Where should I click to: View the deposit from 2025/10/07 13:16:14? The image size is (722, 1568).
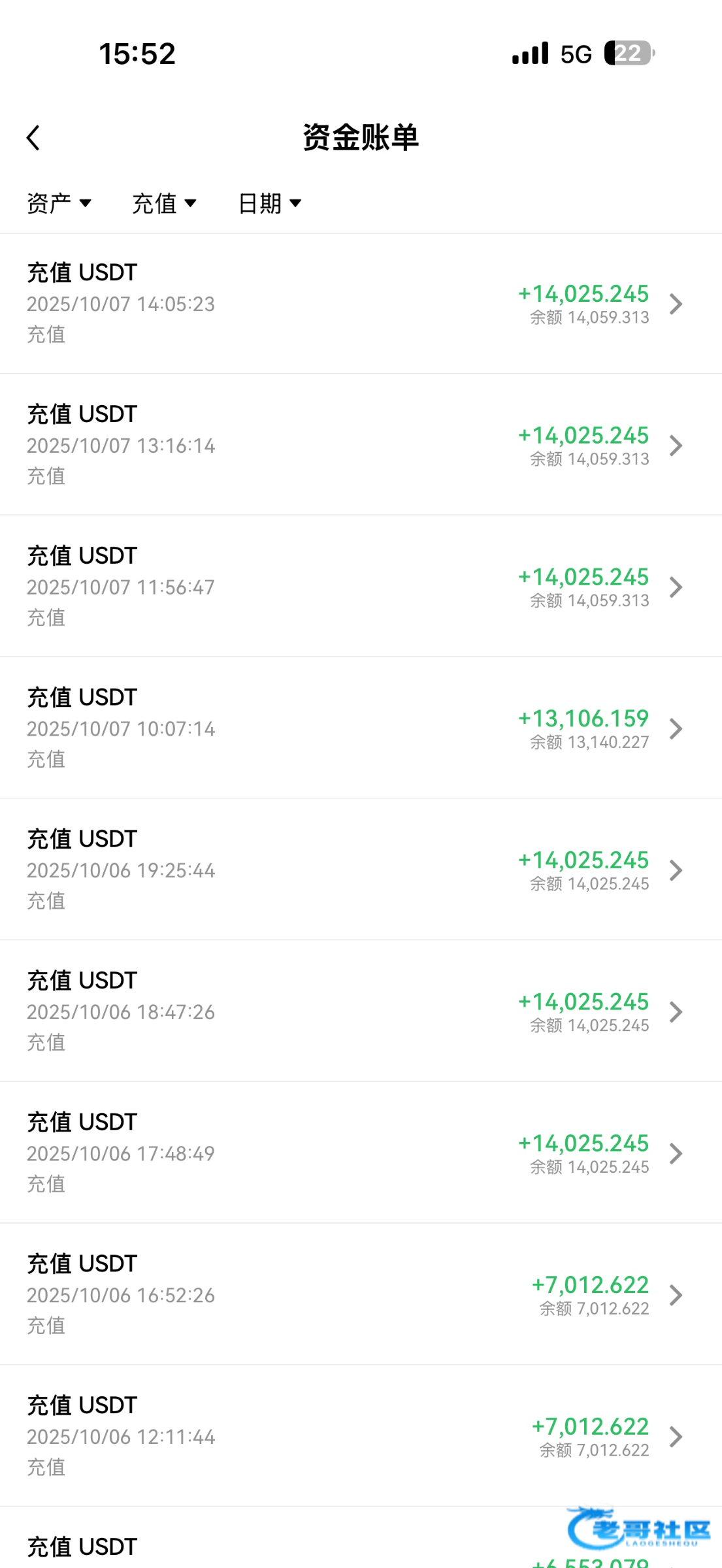[361, 445]
